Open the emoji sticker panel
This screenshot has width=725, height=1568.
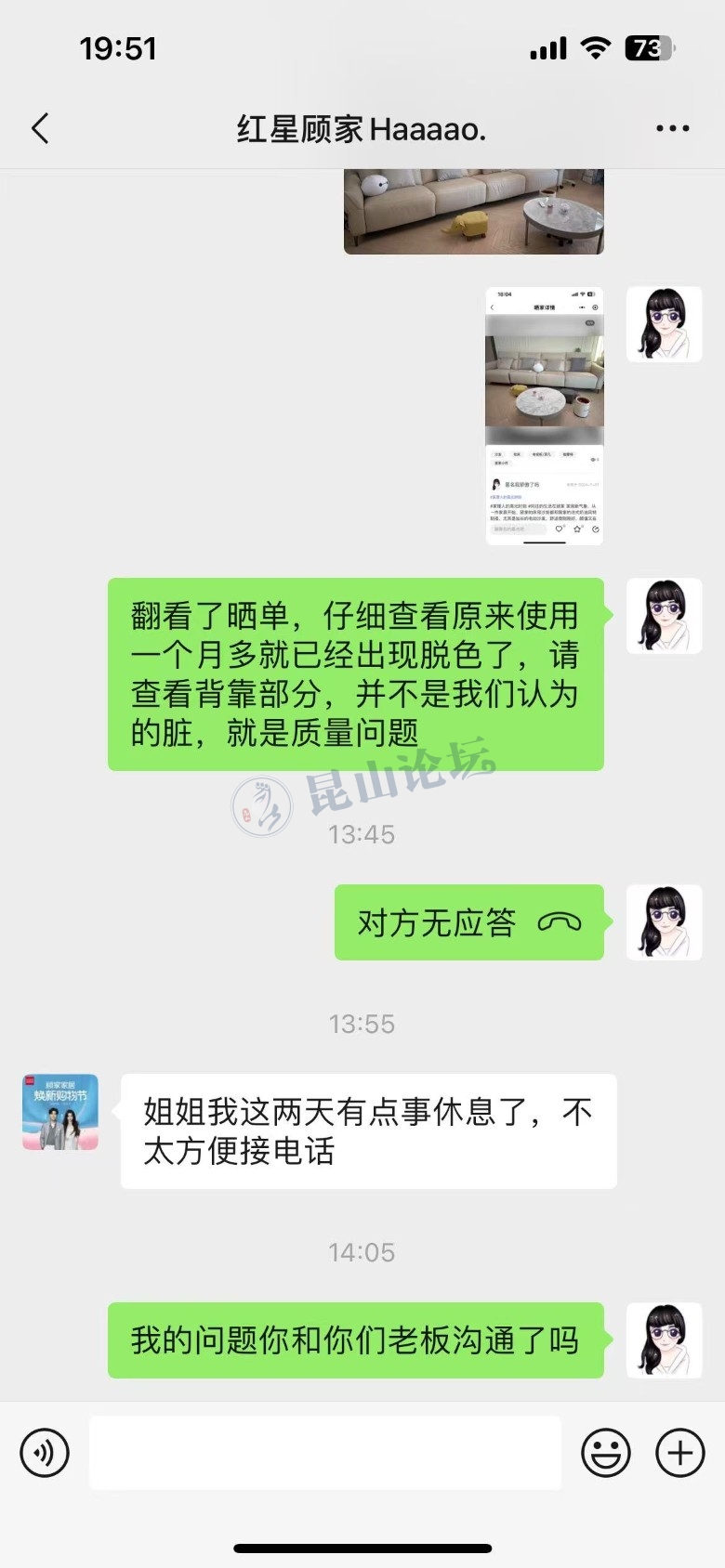point(606,1453)
